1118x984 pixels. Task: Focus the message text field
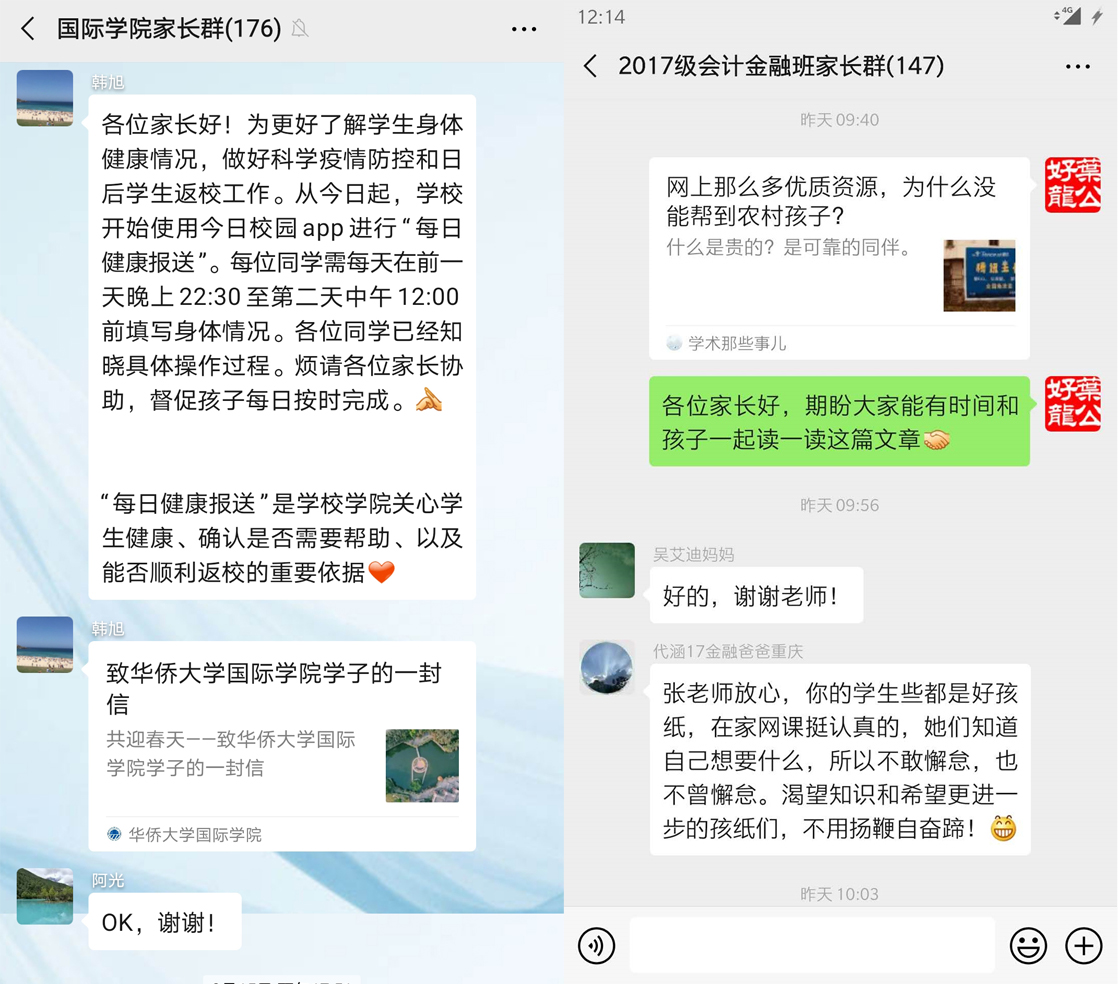click(x=812, y=945)
